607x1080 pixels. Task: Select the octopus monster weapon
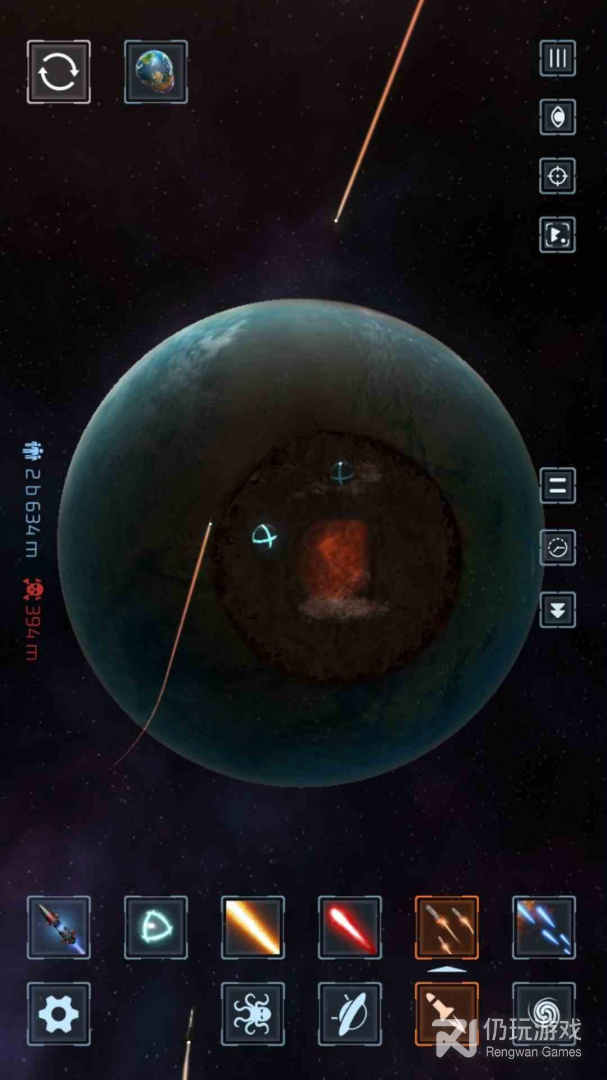(253, 1014)
